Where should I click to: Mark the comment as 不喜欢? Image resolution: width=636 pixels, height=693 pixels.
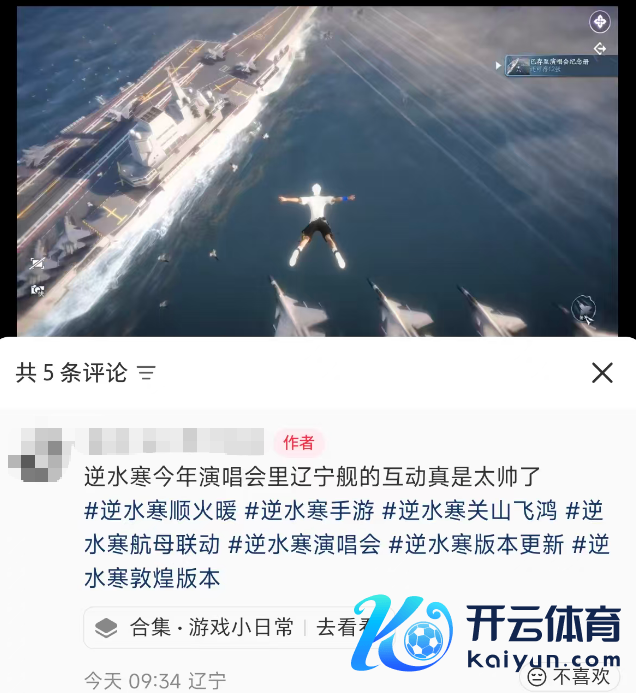click(571, 677)
